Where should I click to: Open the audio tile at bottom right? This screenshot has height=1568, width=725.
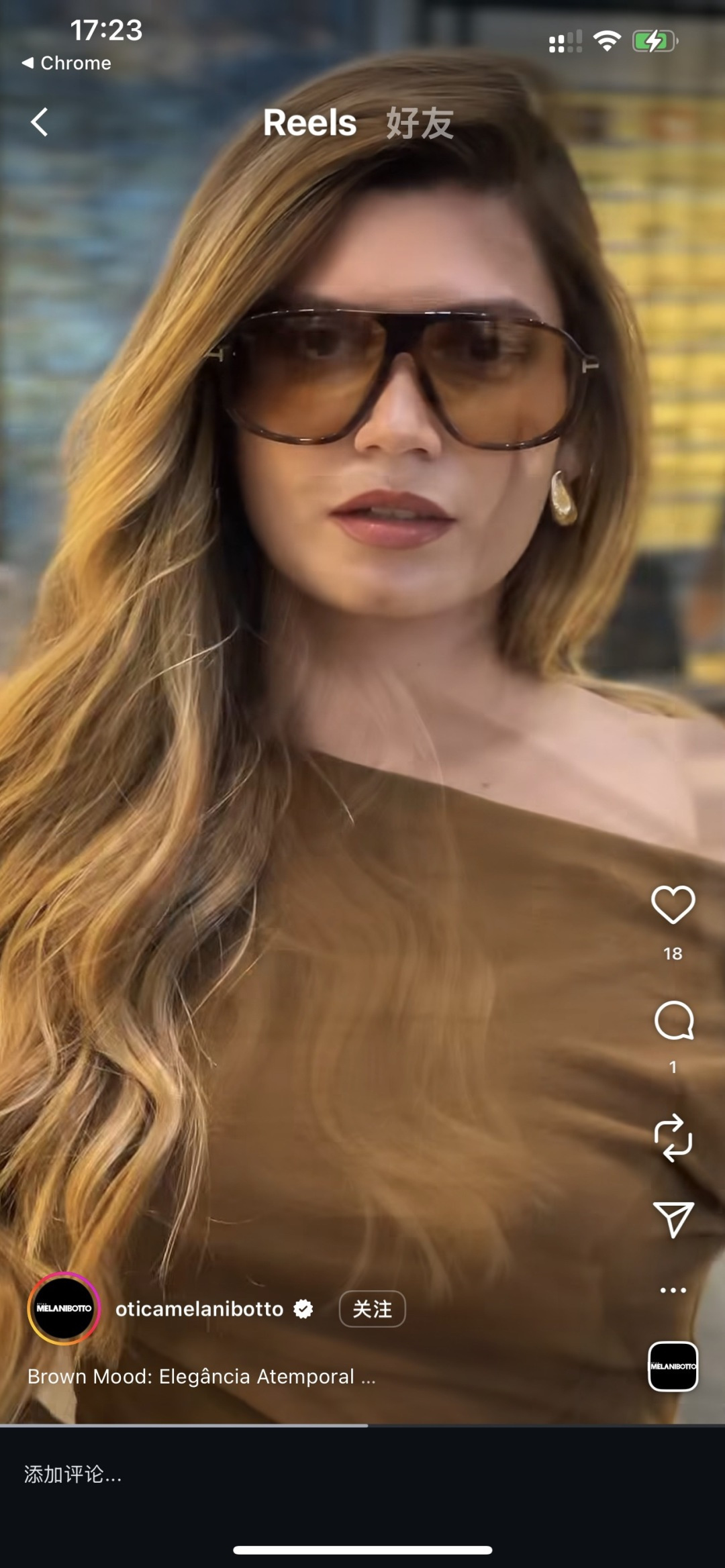[x=673, y=1366]
